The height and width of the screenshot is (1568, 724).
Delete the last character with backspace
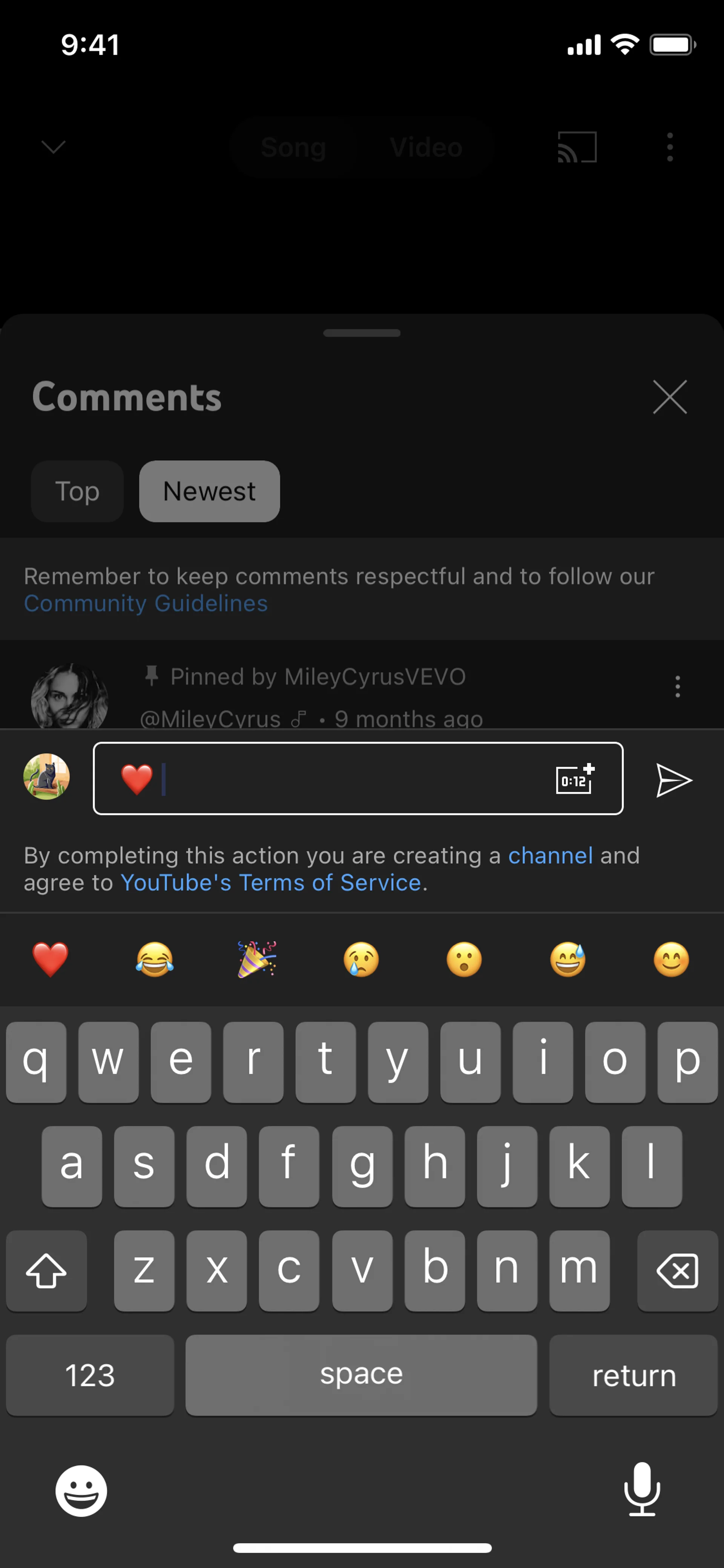[x=677, y=1271]
